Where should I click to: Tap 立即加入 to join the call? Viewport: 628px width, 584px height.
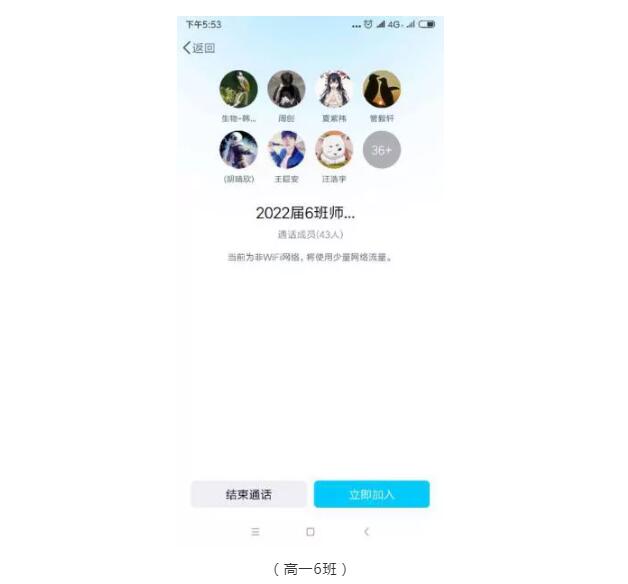371,494
